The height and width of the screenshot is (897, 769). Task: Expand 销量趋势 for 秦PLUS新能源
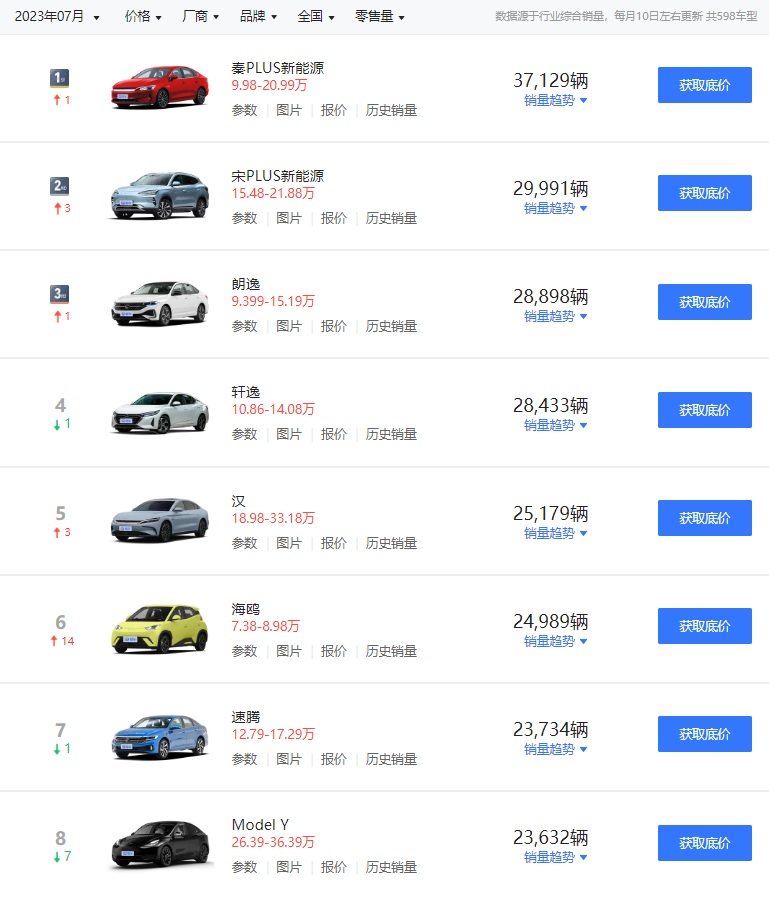(549, 99)
